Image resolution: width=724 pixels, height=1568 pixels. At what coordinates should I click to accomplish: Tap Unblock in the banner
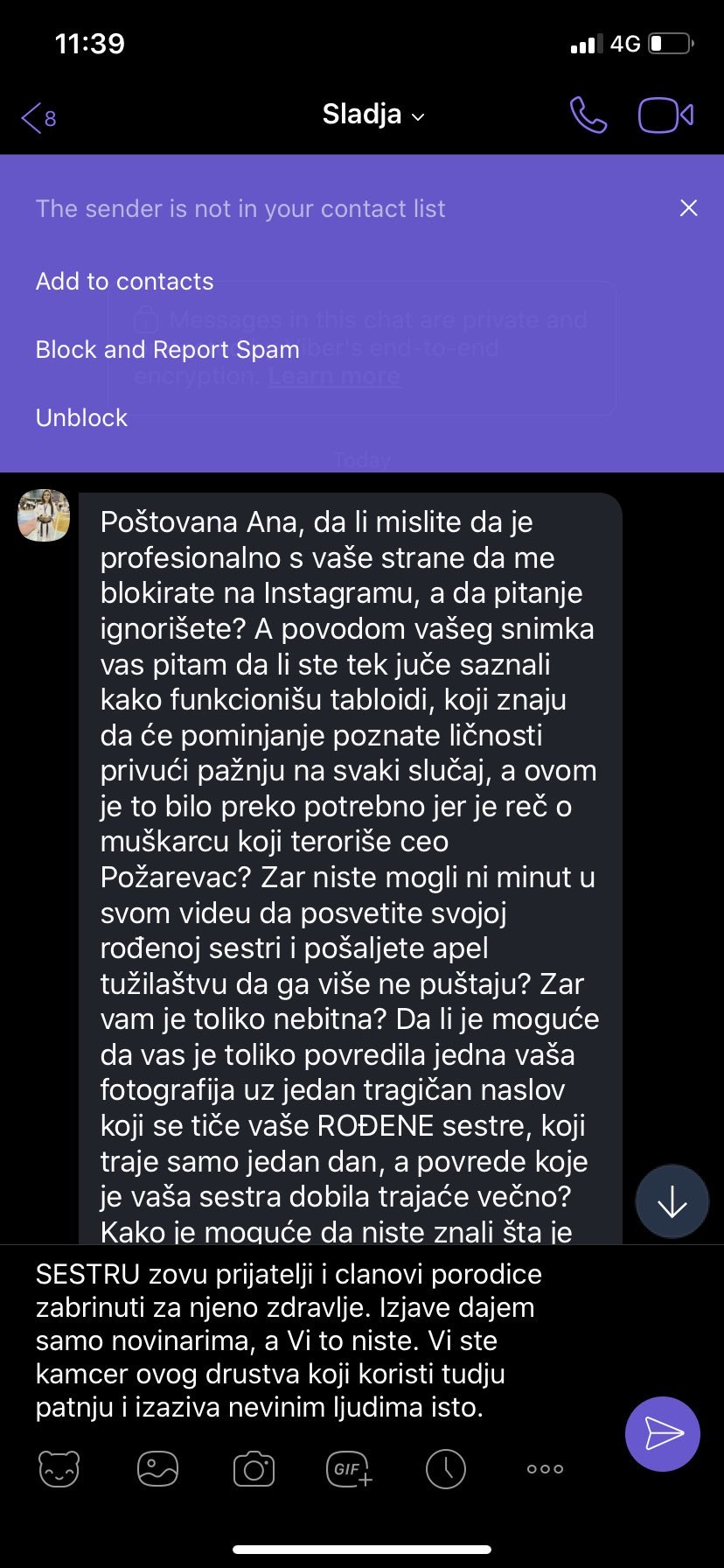[x=81, y=417]
